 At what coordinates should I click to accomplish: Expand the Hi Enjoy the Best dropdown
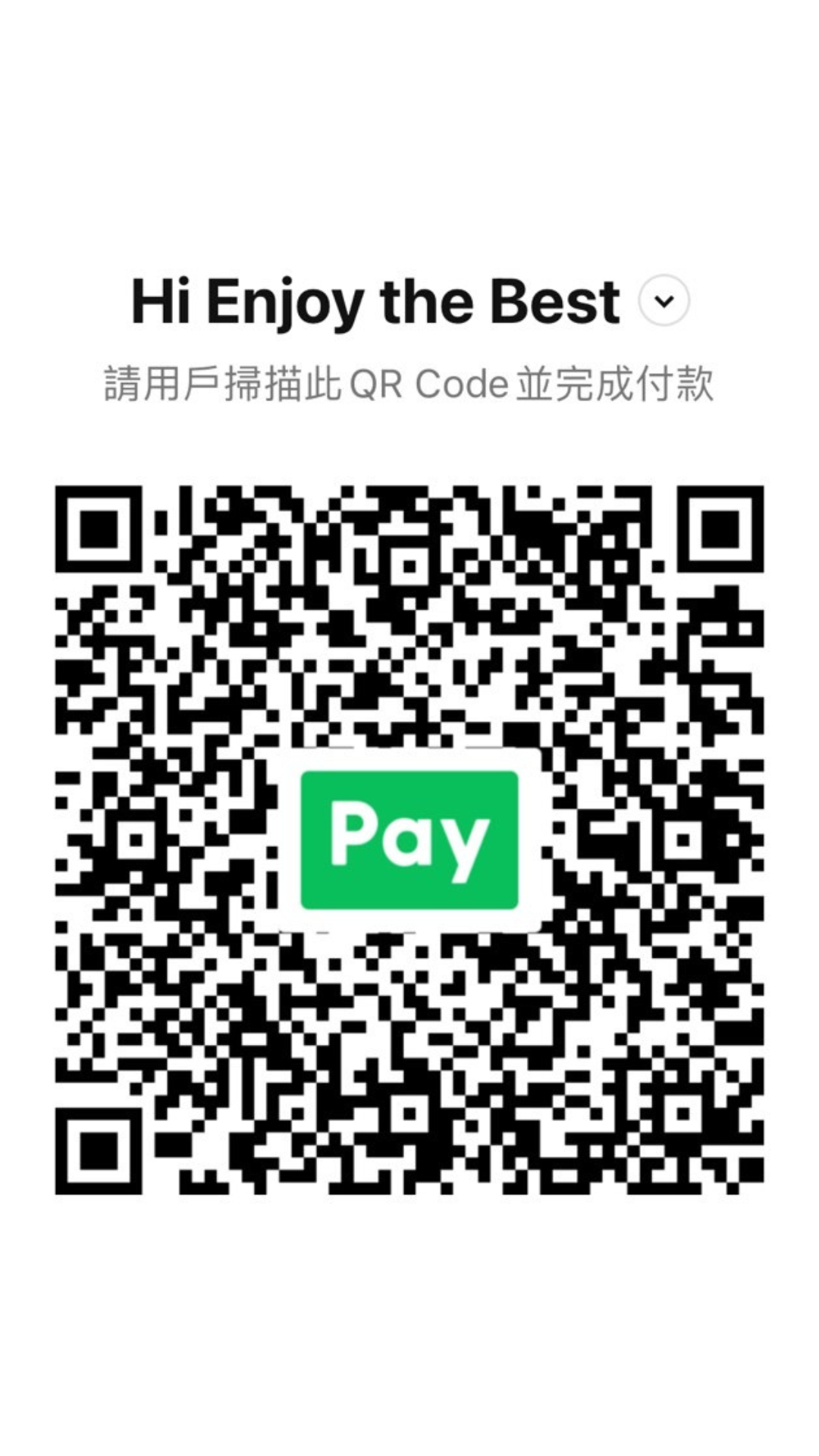pos(664,301)
